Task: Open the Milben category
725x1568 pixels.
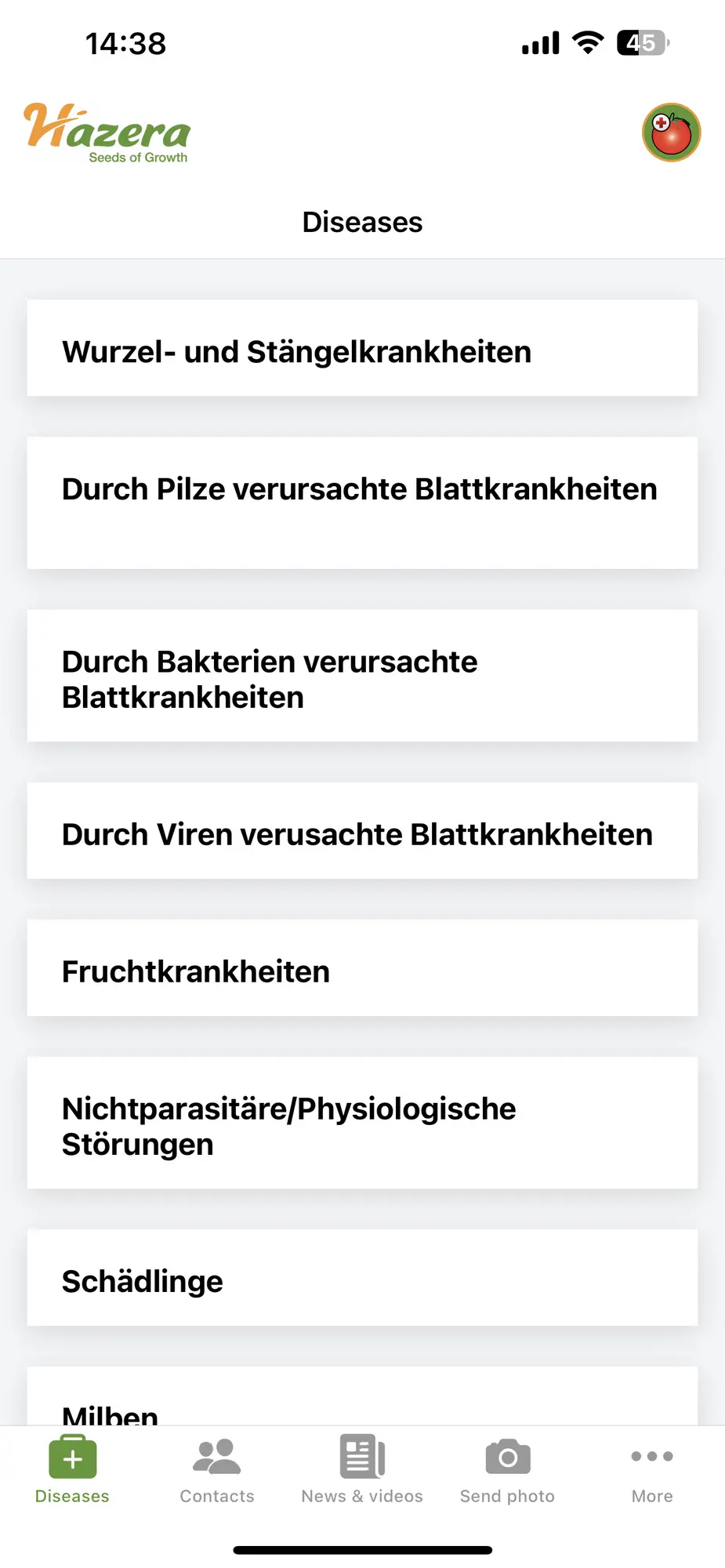Action: (x=362, y=1396)
